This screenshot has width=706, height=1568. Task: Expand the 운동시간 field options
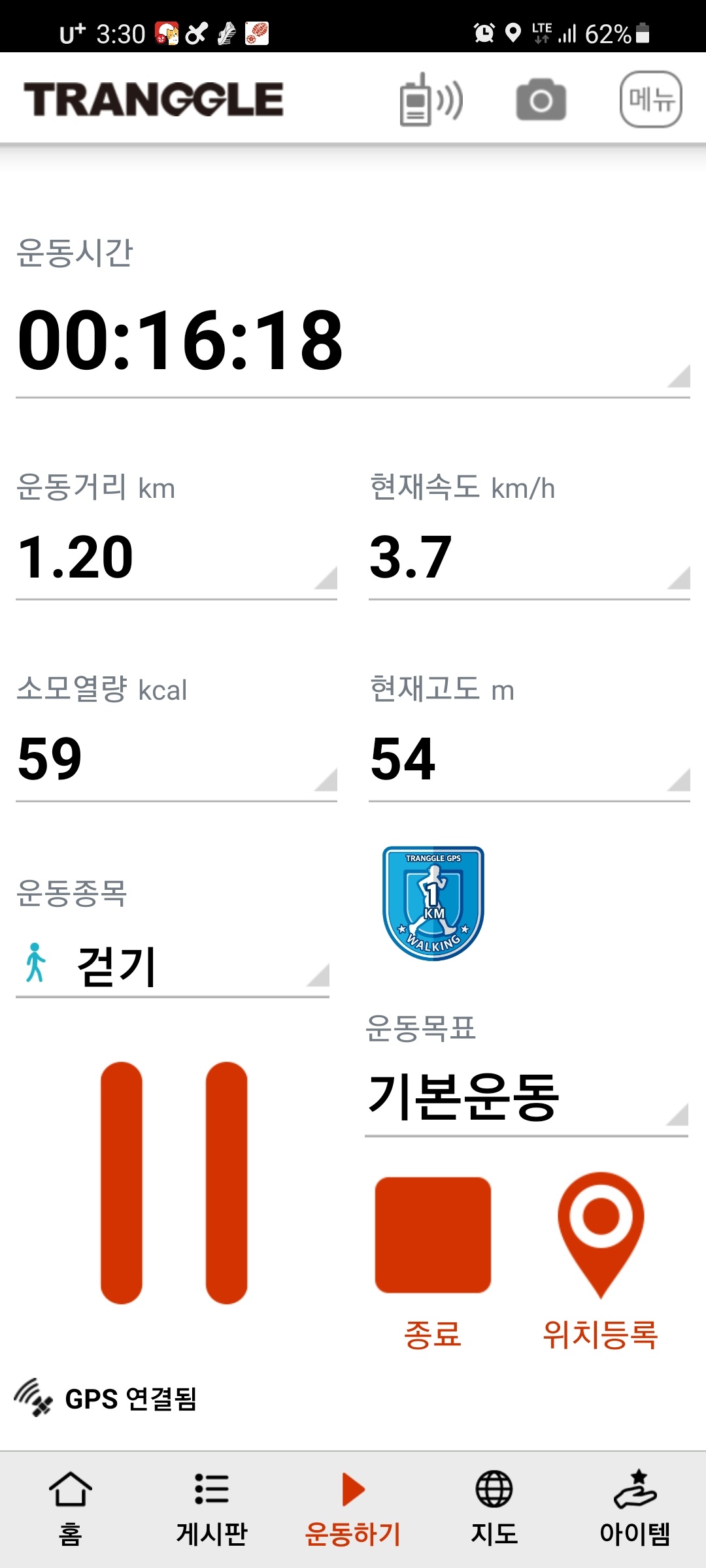[x=678, y=376]
